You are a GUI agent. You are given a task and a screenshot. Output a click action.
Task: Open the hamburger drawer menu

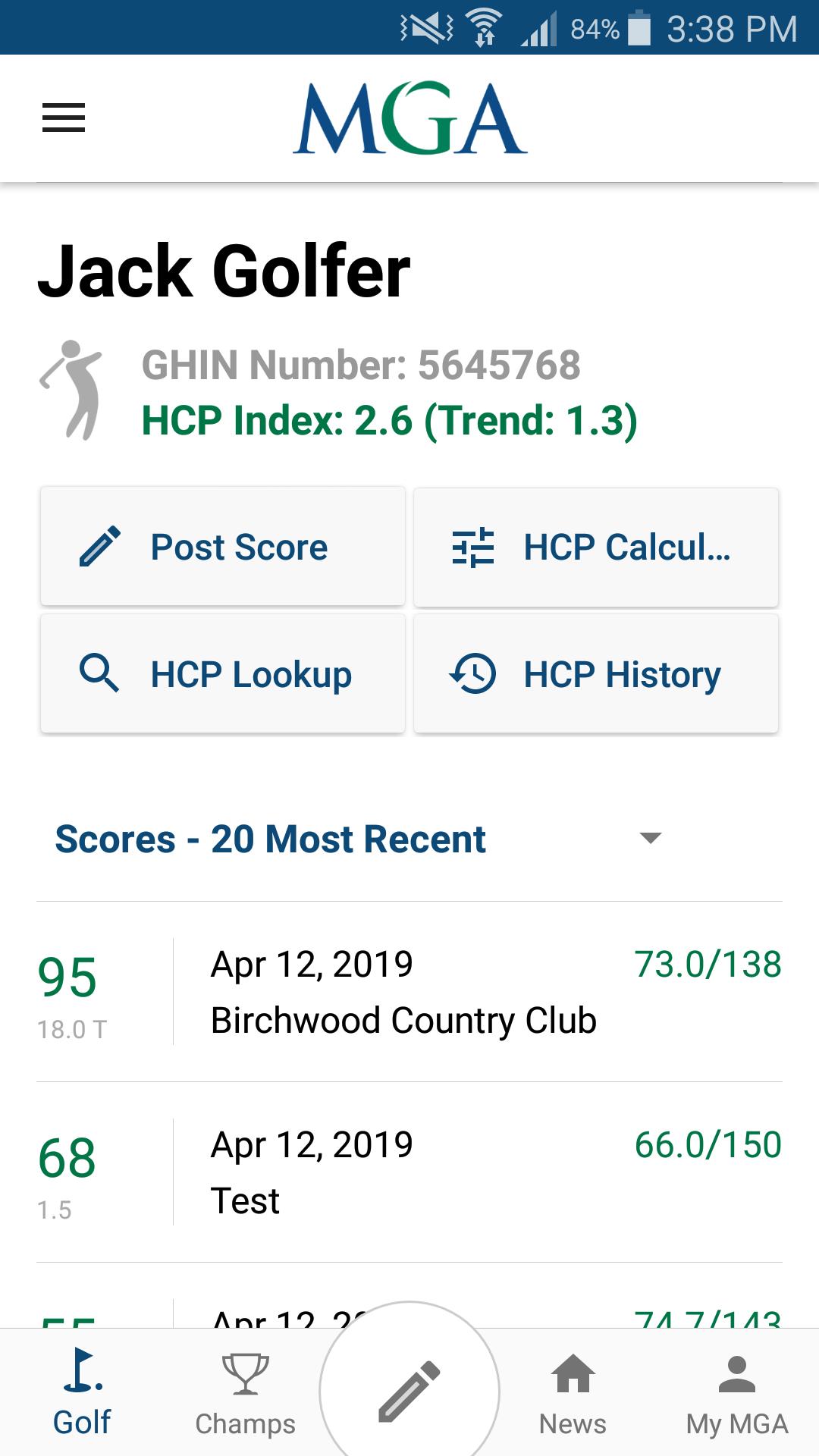click(64, 118)
